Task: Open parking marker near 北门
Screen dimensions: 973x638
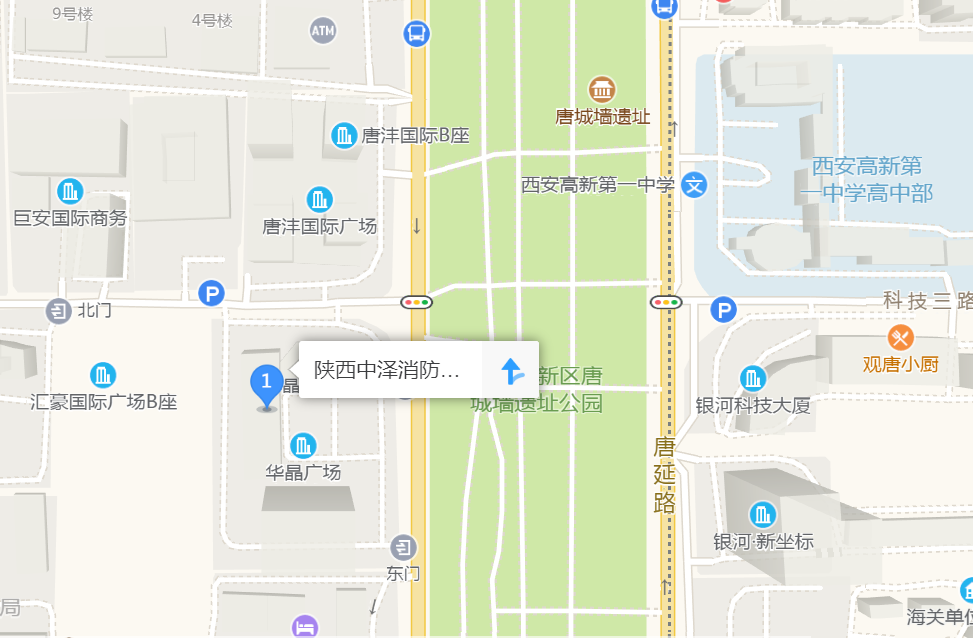Action: (x=211, y=293)
